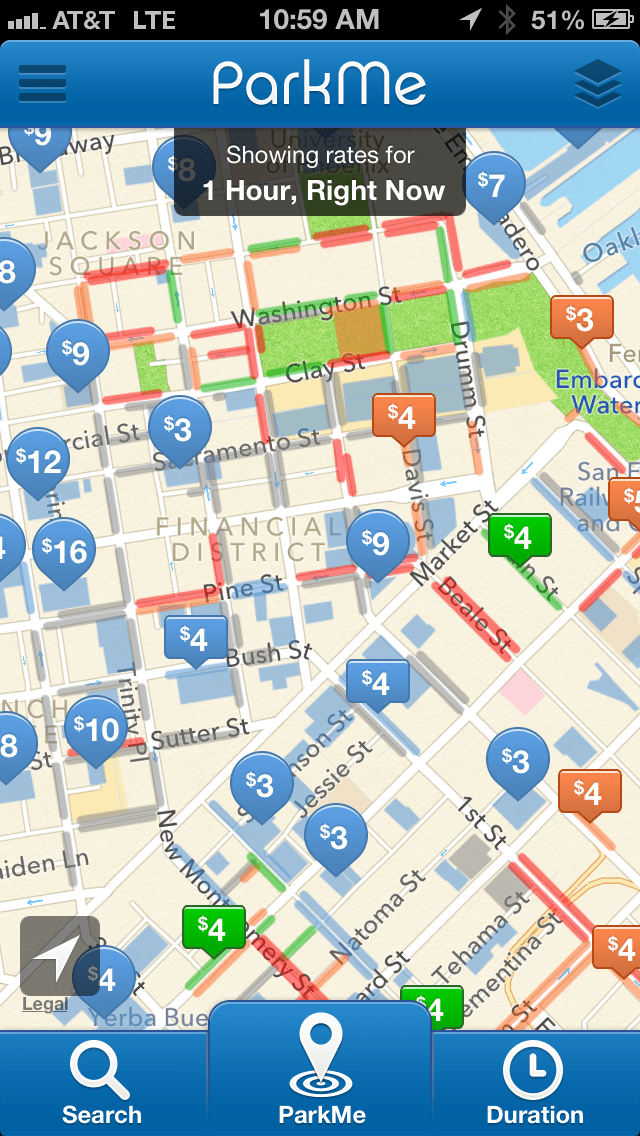Select the $3 pin near 1st St
Viewport: 640px width, 1136px height.
[517, 761]
